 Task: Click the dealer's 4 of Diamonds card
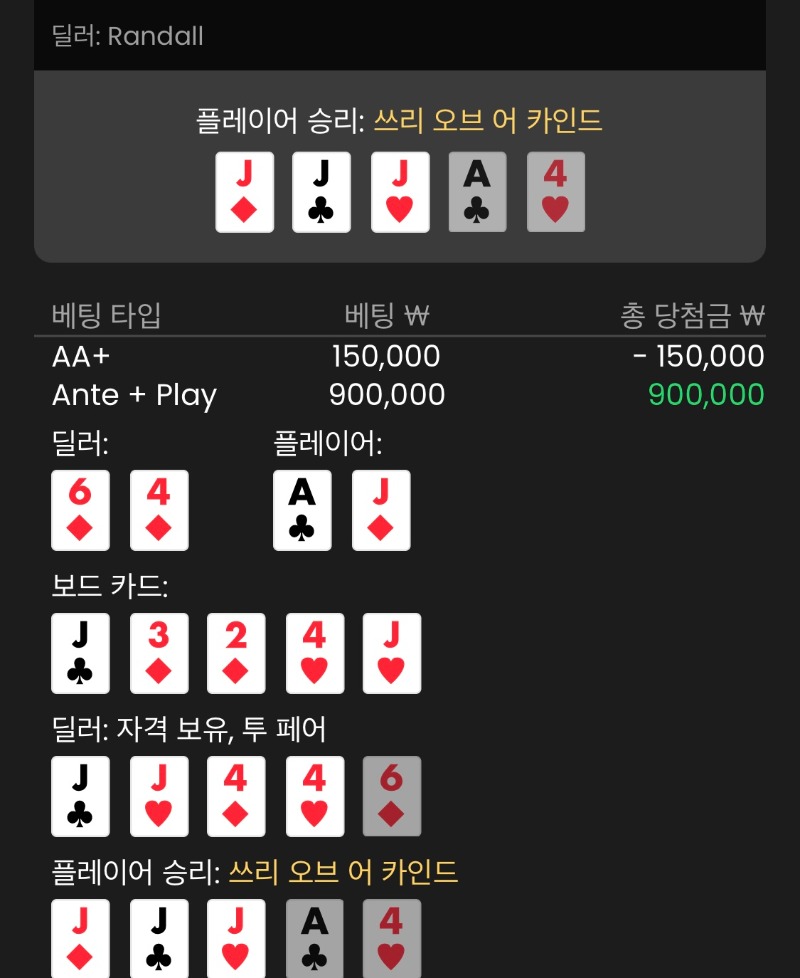coord(158,509)
